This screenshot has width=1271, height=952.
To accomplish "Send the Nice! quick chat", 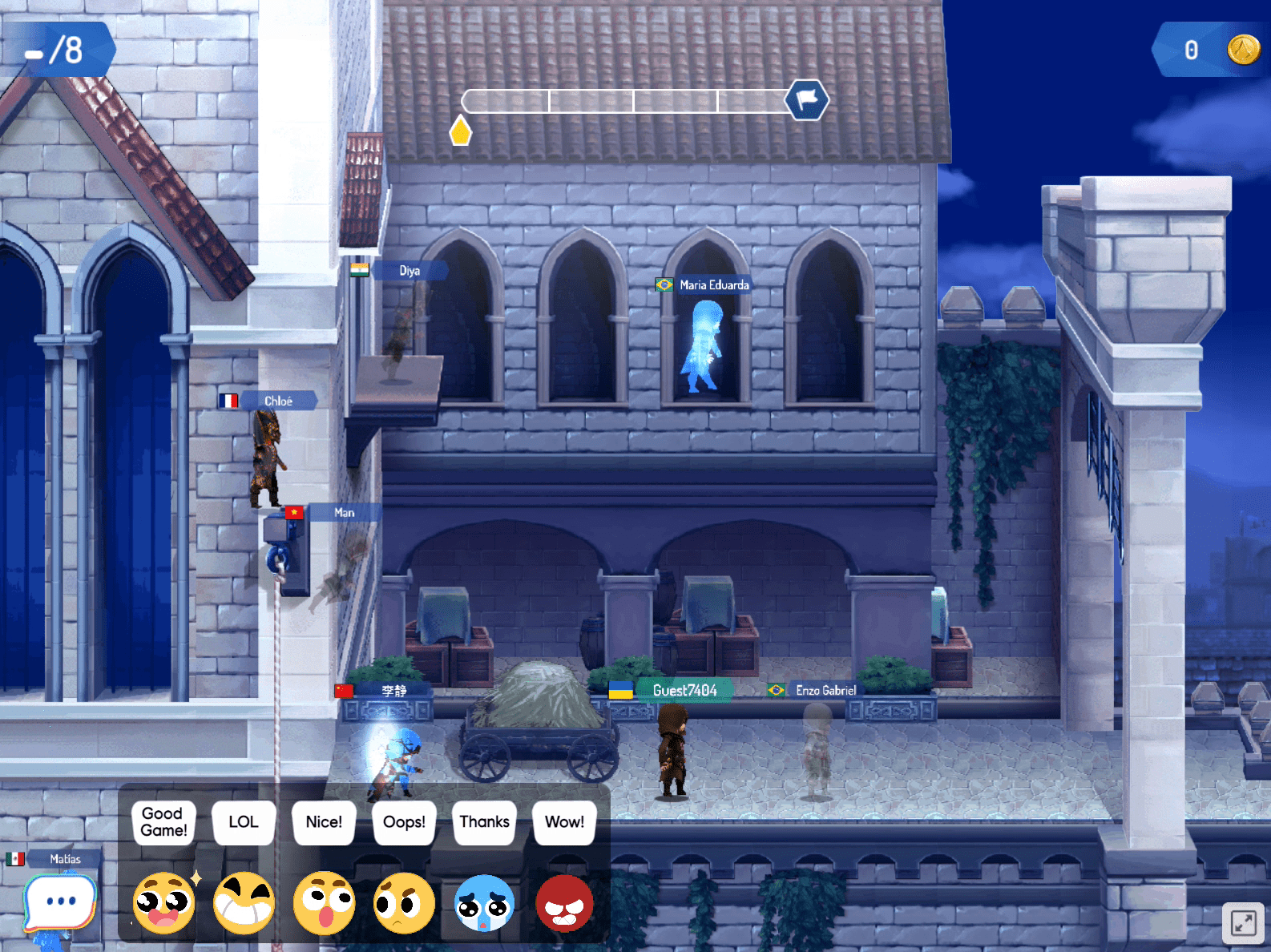I will 324,822.
